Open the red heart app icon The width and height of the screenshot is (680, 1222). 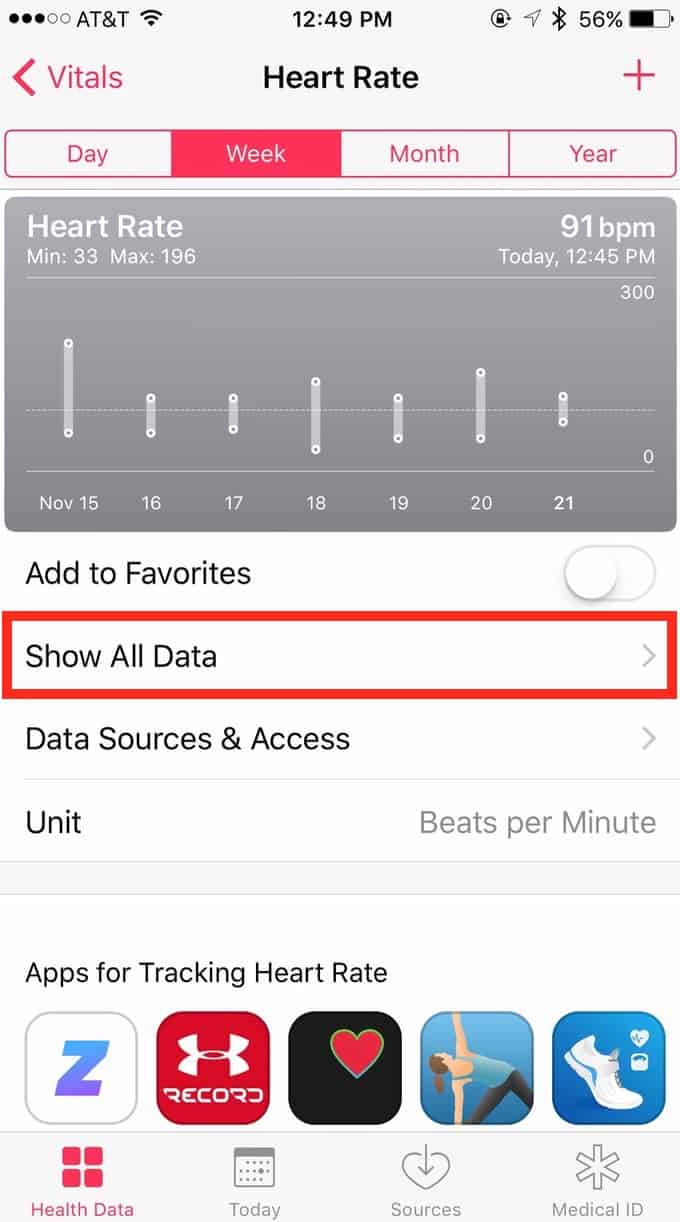[345, 1068]
